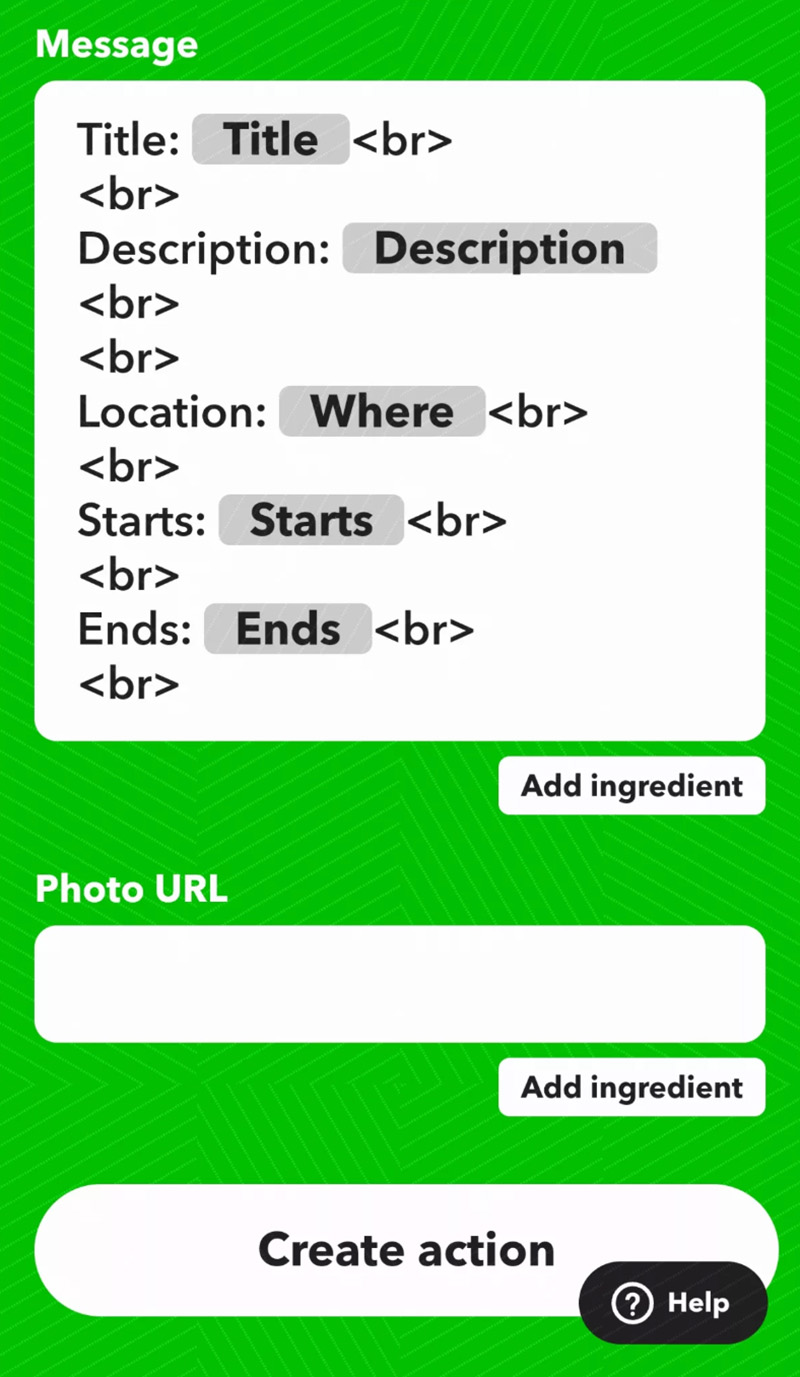This screenshot has height=1377, width=800.
Task: Select the Description ingredient chip
Action: (x=500, y=248)
